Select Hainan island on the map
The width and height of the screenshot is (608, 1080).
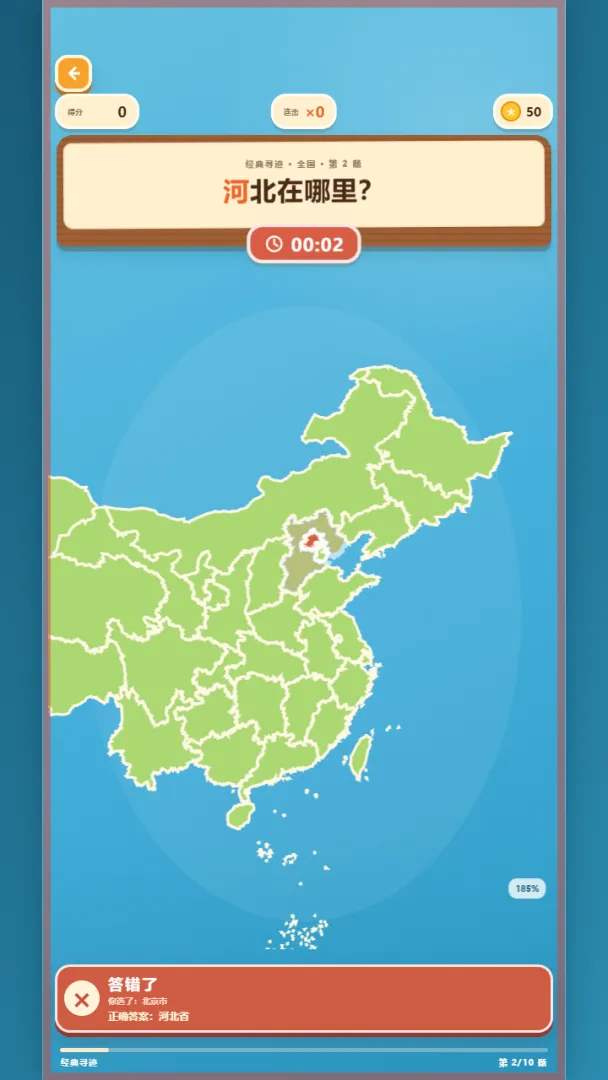tap(240, 815)
